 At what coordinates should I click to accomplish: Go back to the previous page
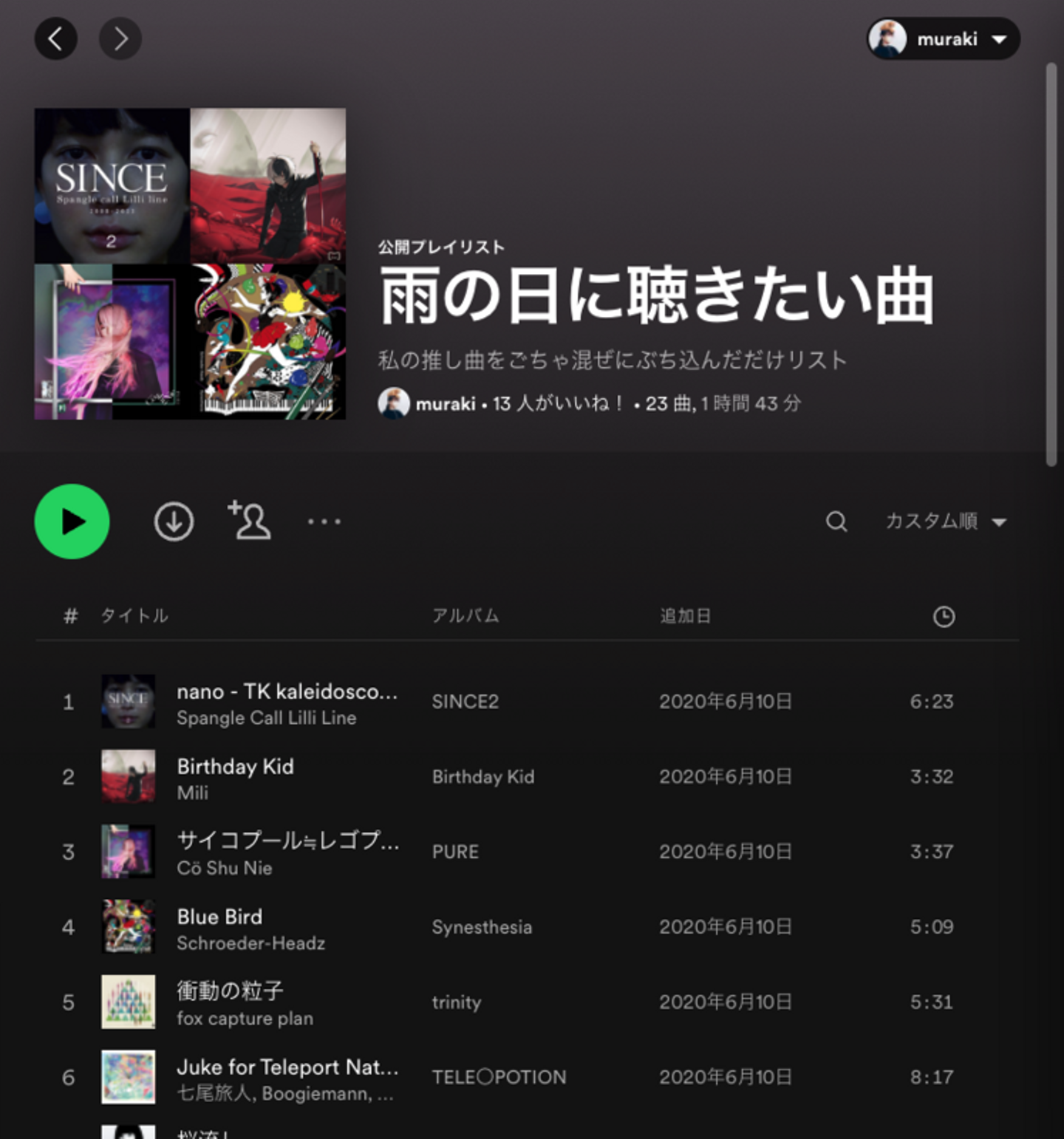click(55, 38)
